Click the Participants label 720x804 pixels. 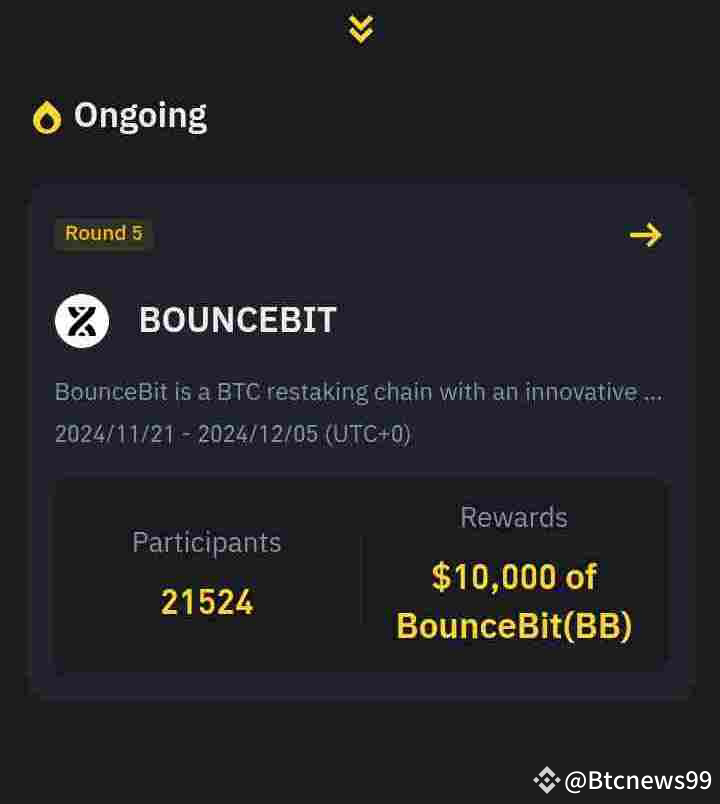coord(205,543)
